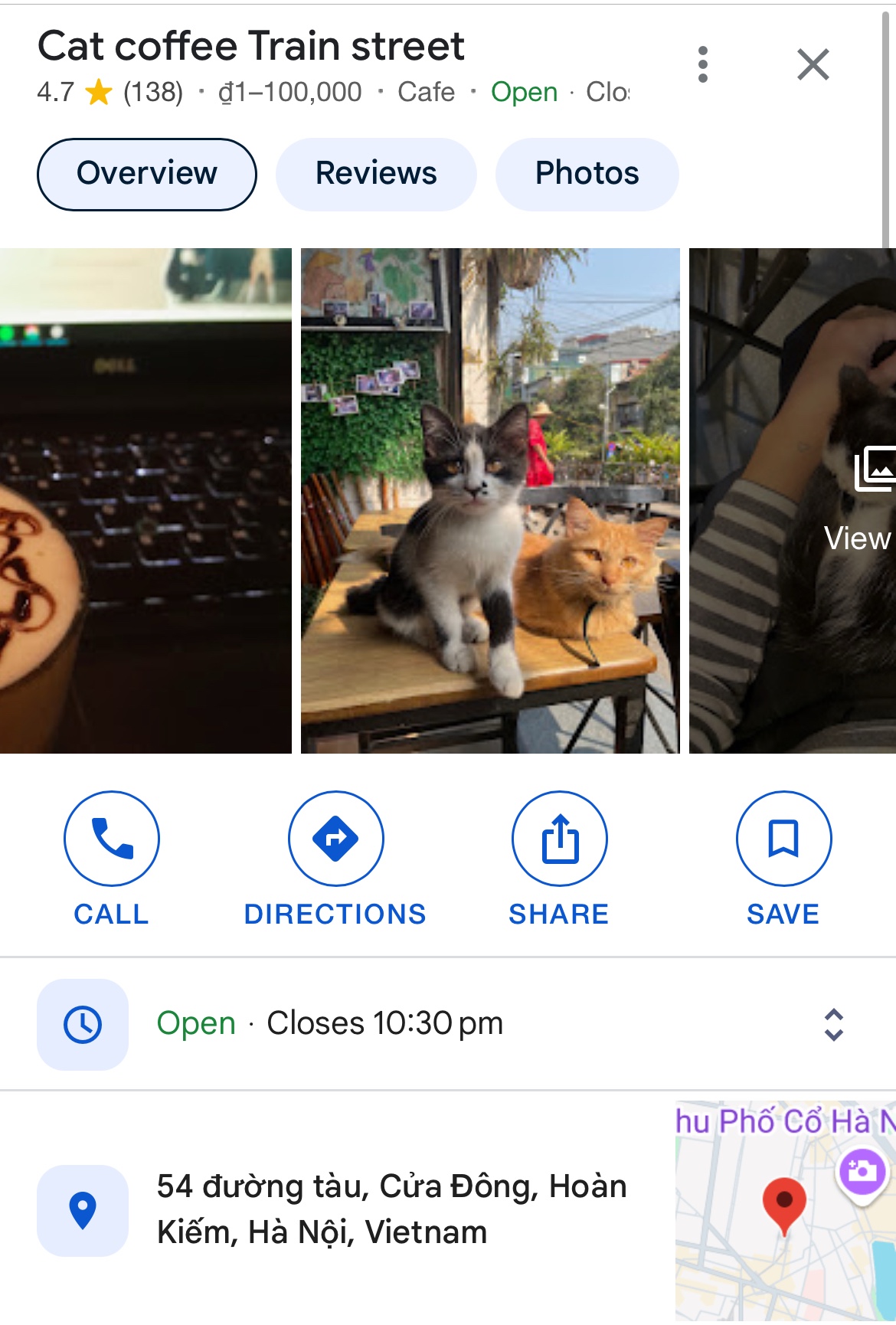Viewport: 896px width, 1325px height.
Task: Switch to the Photos tab
Action: click(x=587, y=174)
